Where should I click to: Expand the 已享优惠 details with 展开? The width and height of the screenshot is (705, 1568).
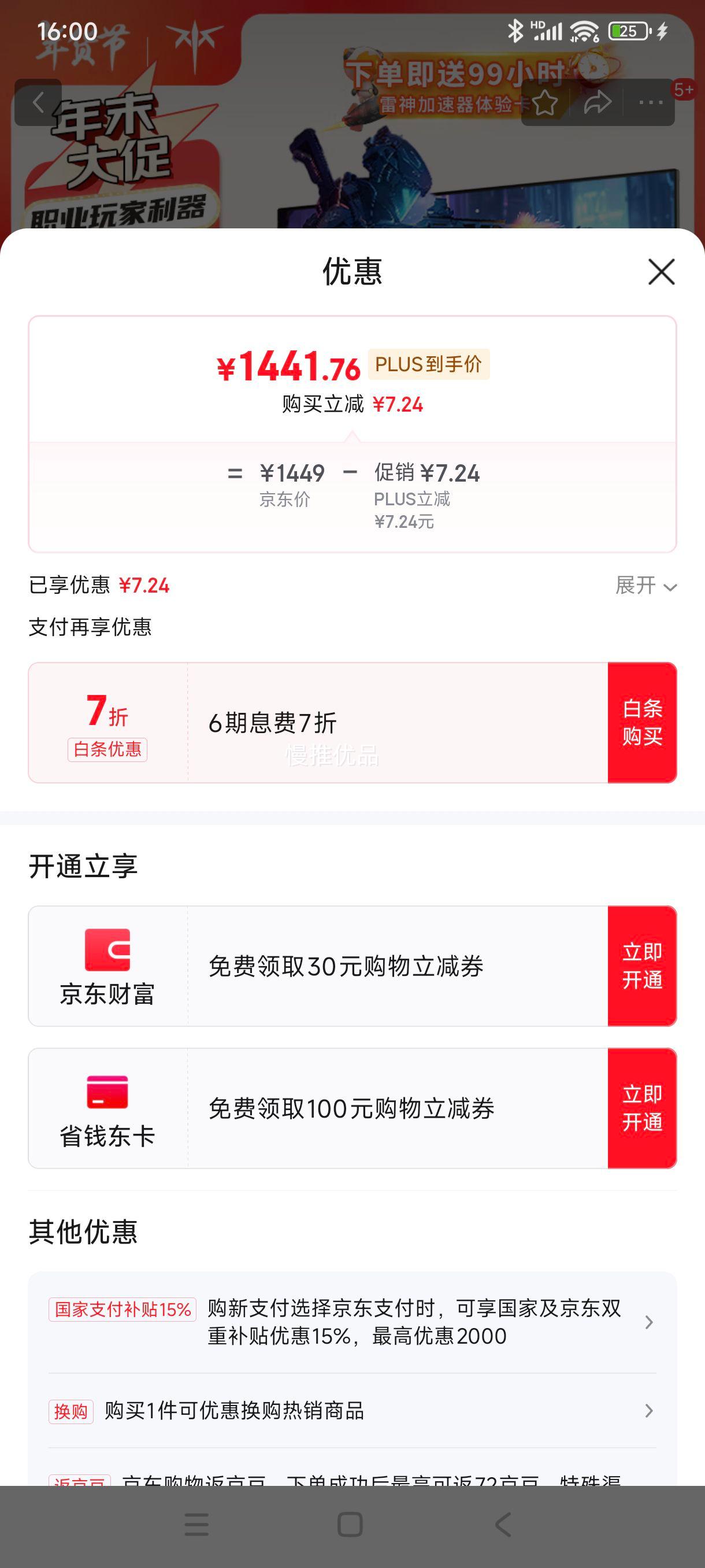coord(646,586)
